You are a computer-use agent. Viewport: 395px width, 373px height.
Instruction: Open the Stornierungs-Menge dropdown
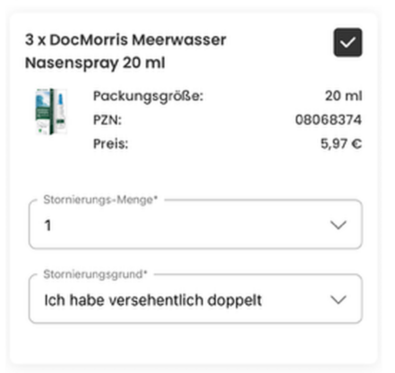pyautogui.click(x=195, y=224)
